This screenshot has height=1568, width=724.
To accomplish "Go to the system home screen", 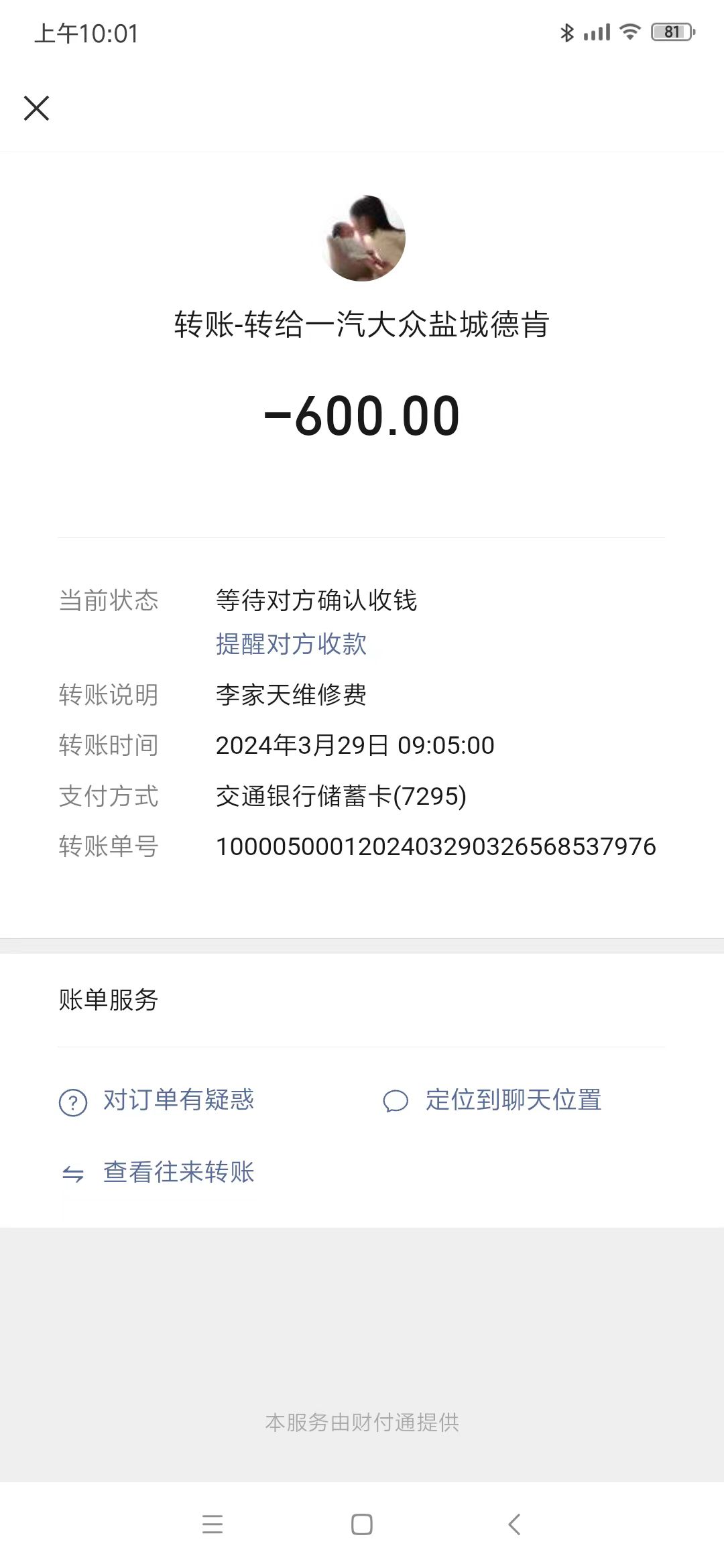I will click(x=362, y=1524).
